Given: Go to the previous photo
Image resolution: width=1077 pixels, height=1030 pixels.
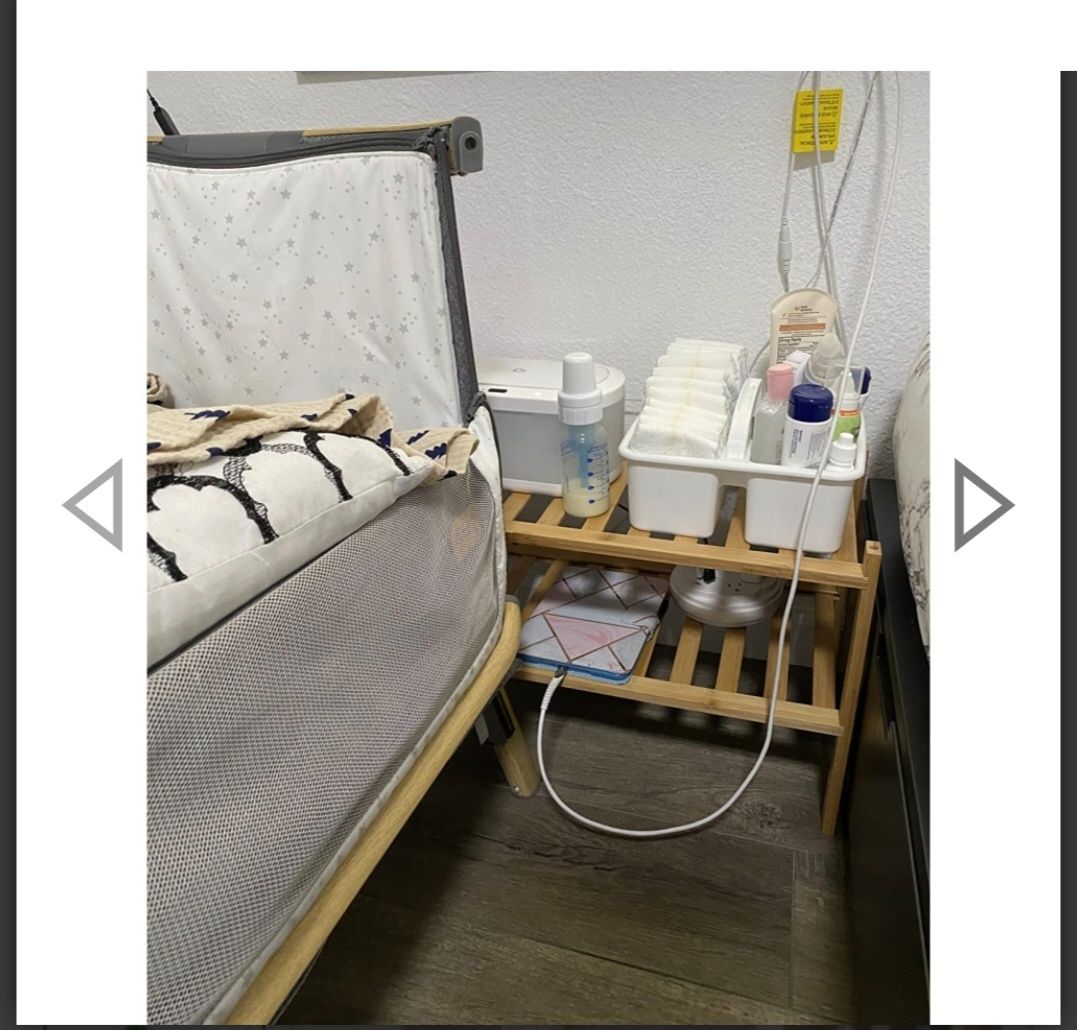Looking at the screenshot, I should tap(95, 505).
